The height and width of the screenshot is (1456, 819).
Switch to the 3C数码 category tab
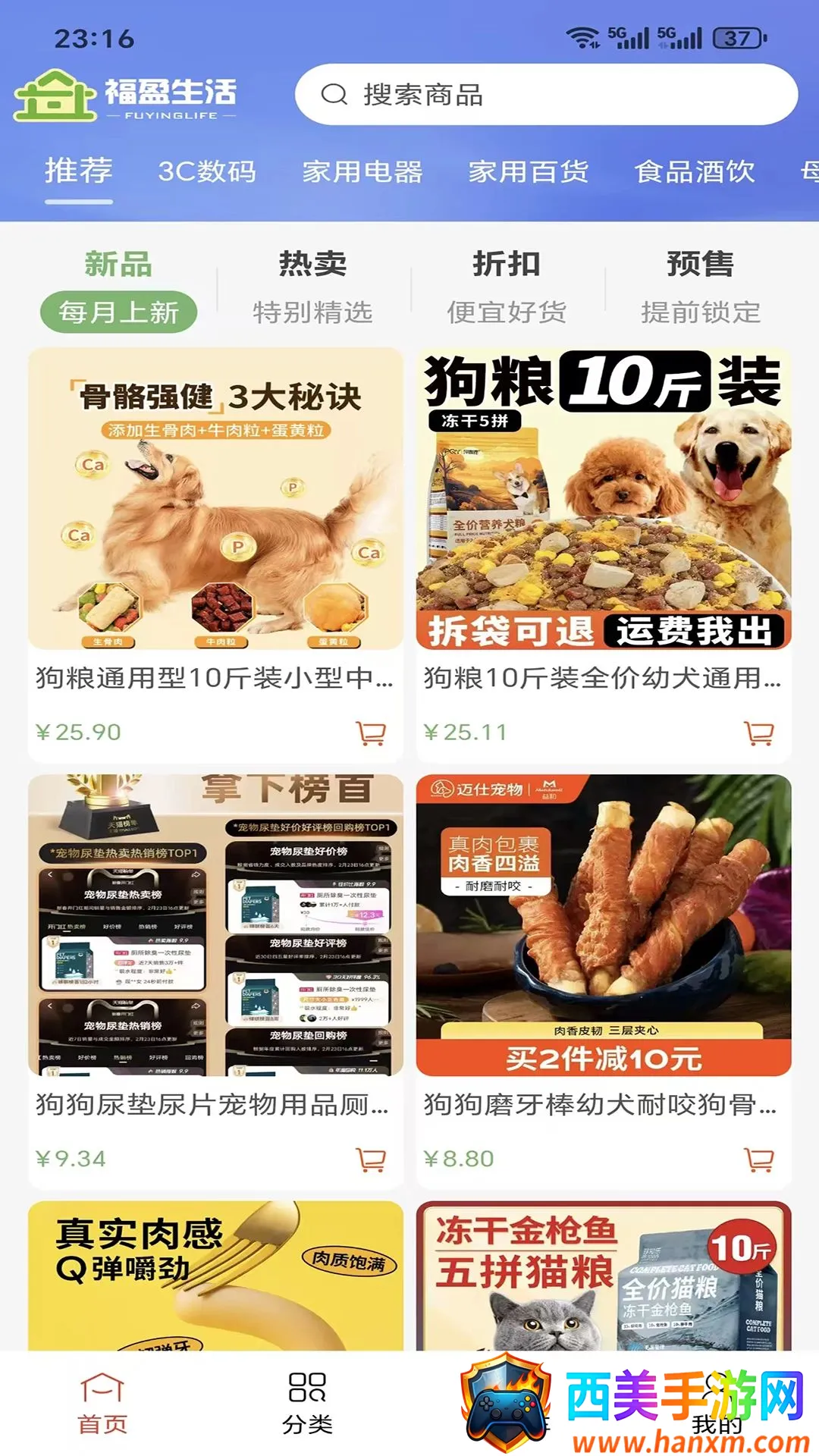click(x=207, y=172)
